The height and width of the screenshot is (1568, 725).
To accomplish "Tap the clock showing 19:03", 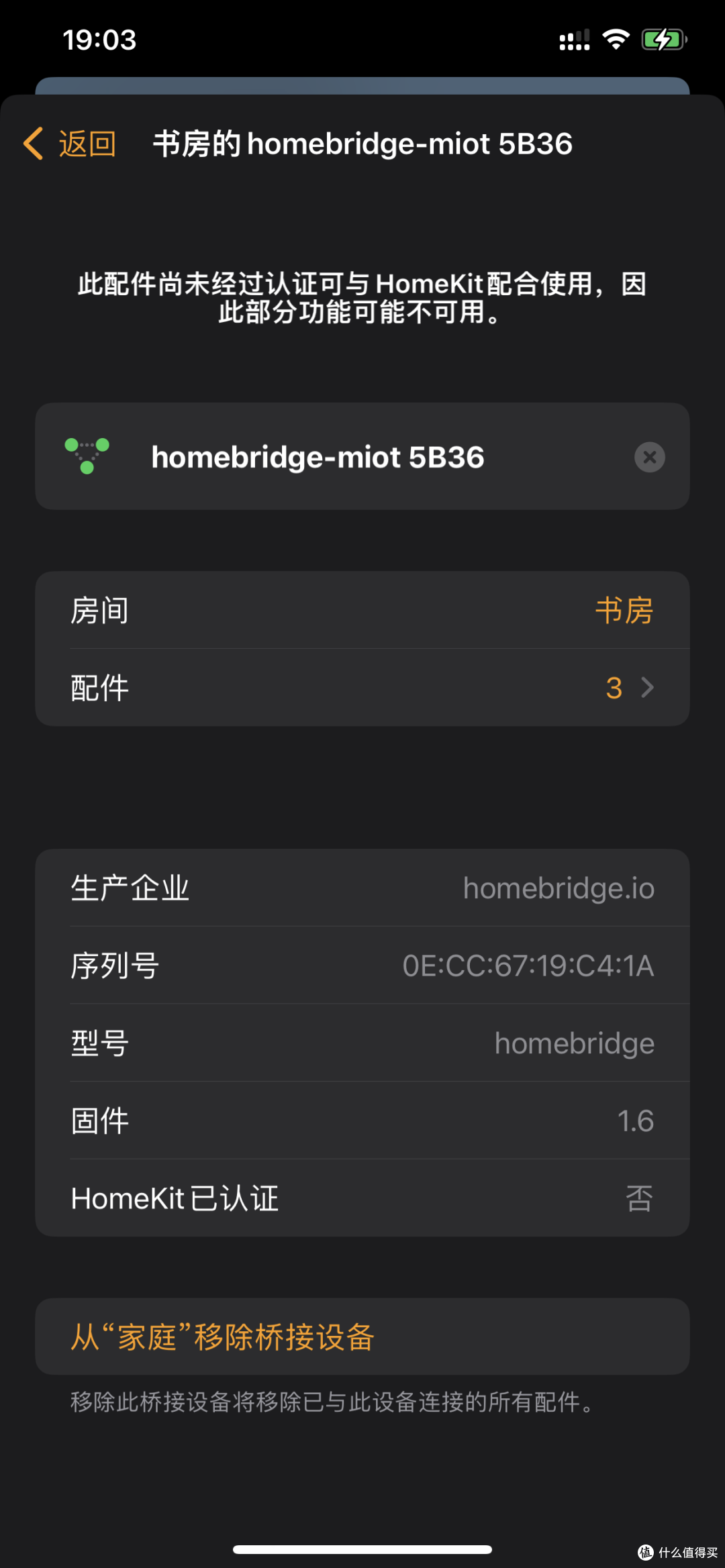I will coord(101,40).
